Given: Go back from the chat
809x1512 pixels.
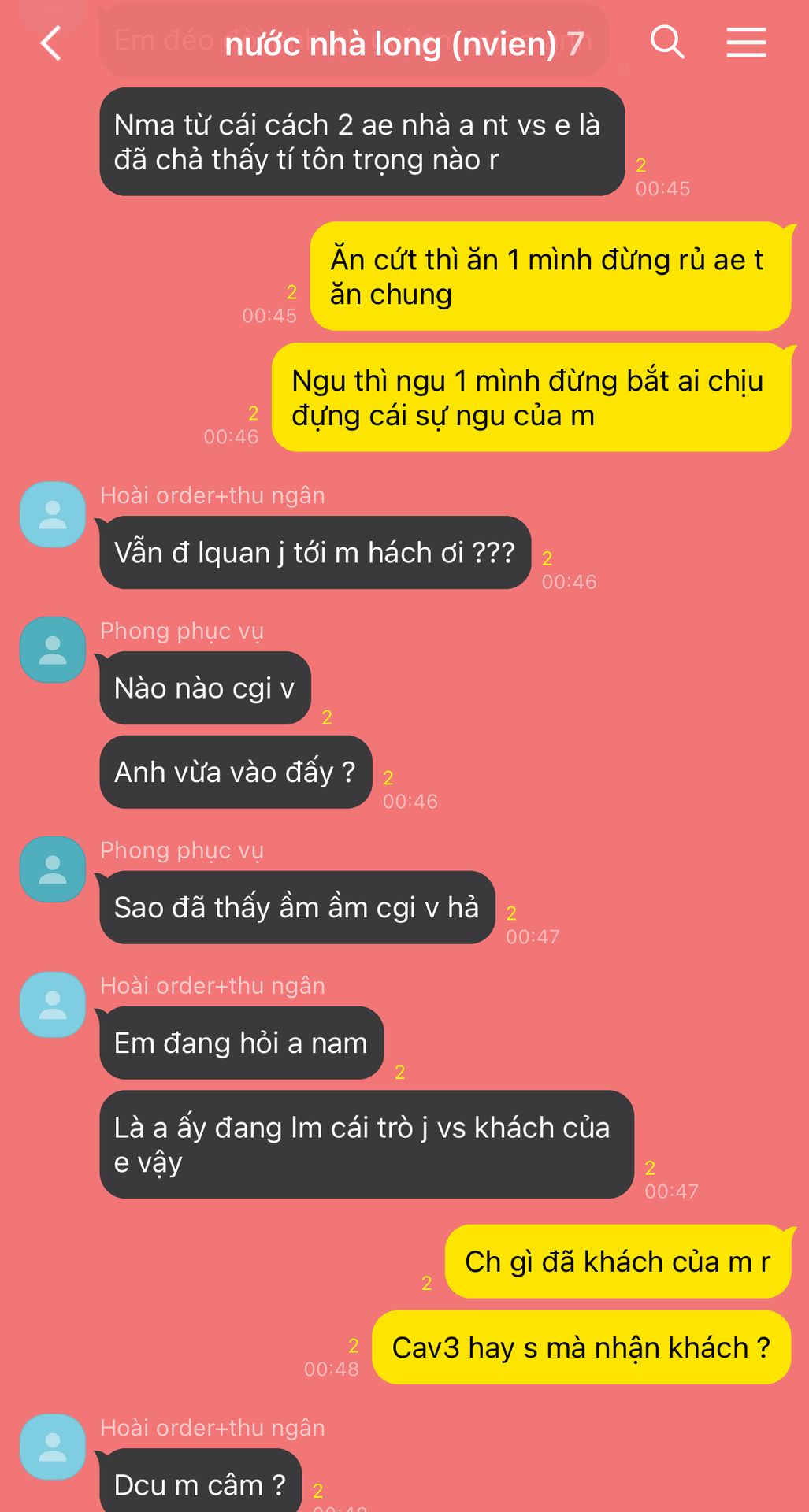Looking at the screenshot, I should 51,43.
